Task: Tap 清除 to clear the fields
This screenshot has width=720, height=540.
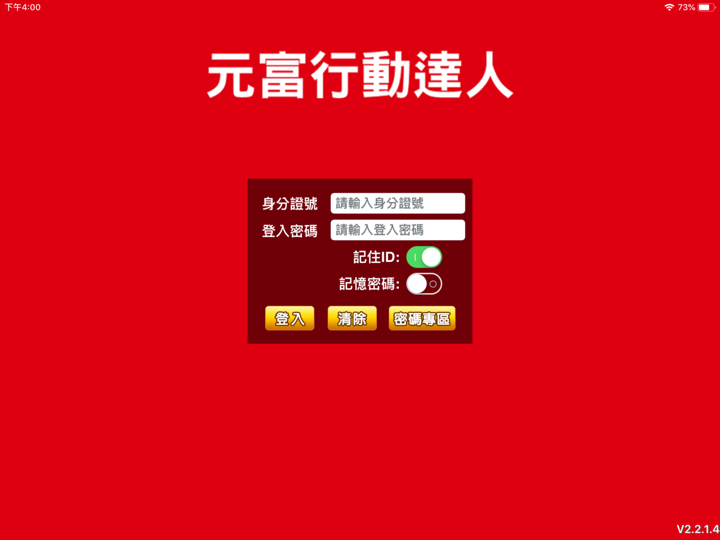Action: 352,319
